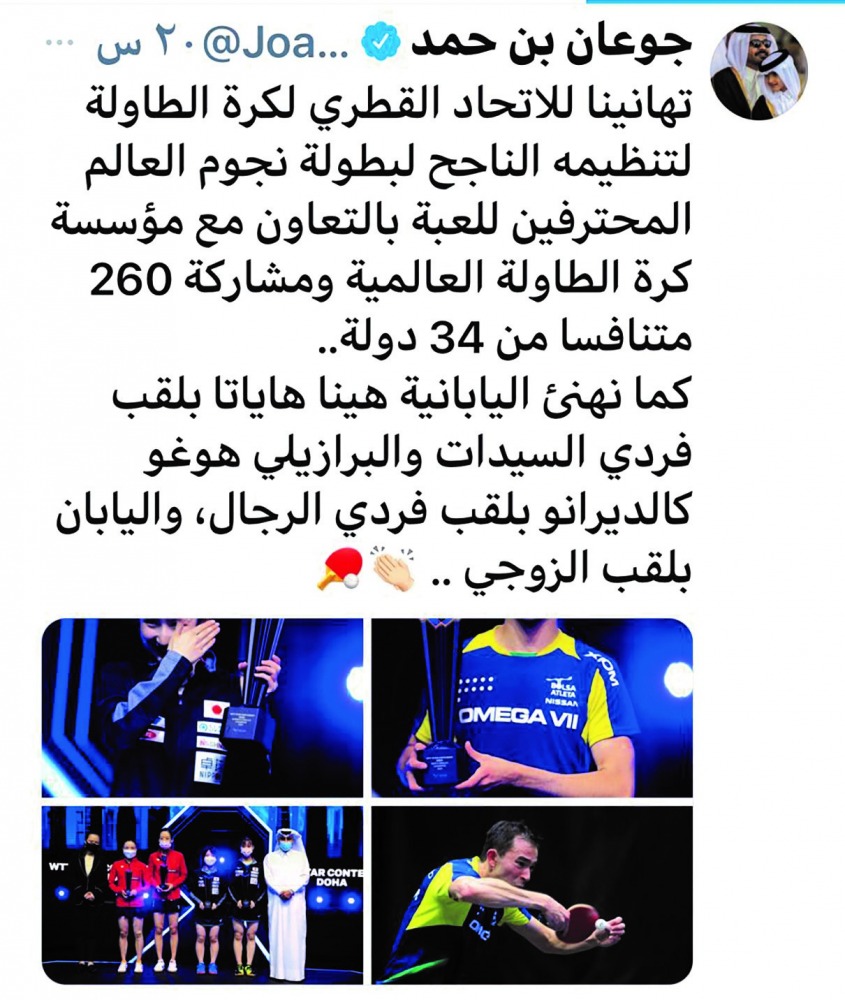View the photo of the player hitting the ball
The width and height of the screenshot is (845, 1000).
pos(532,894)
